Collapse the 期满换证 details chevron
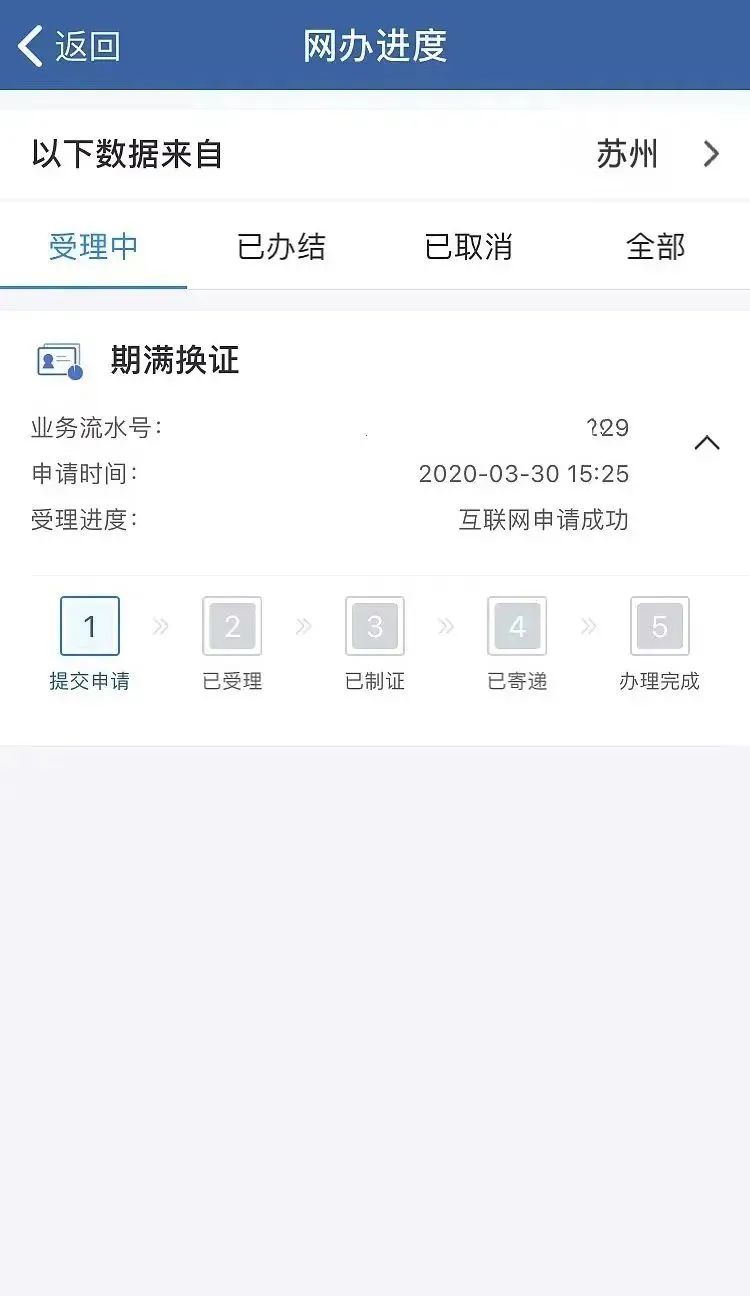 click(x=707, y=443)
